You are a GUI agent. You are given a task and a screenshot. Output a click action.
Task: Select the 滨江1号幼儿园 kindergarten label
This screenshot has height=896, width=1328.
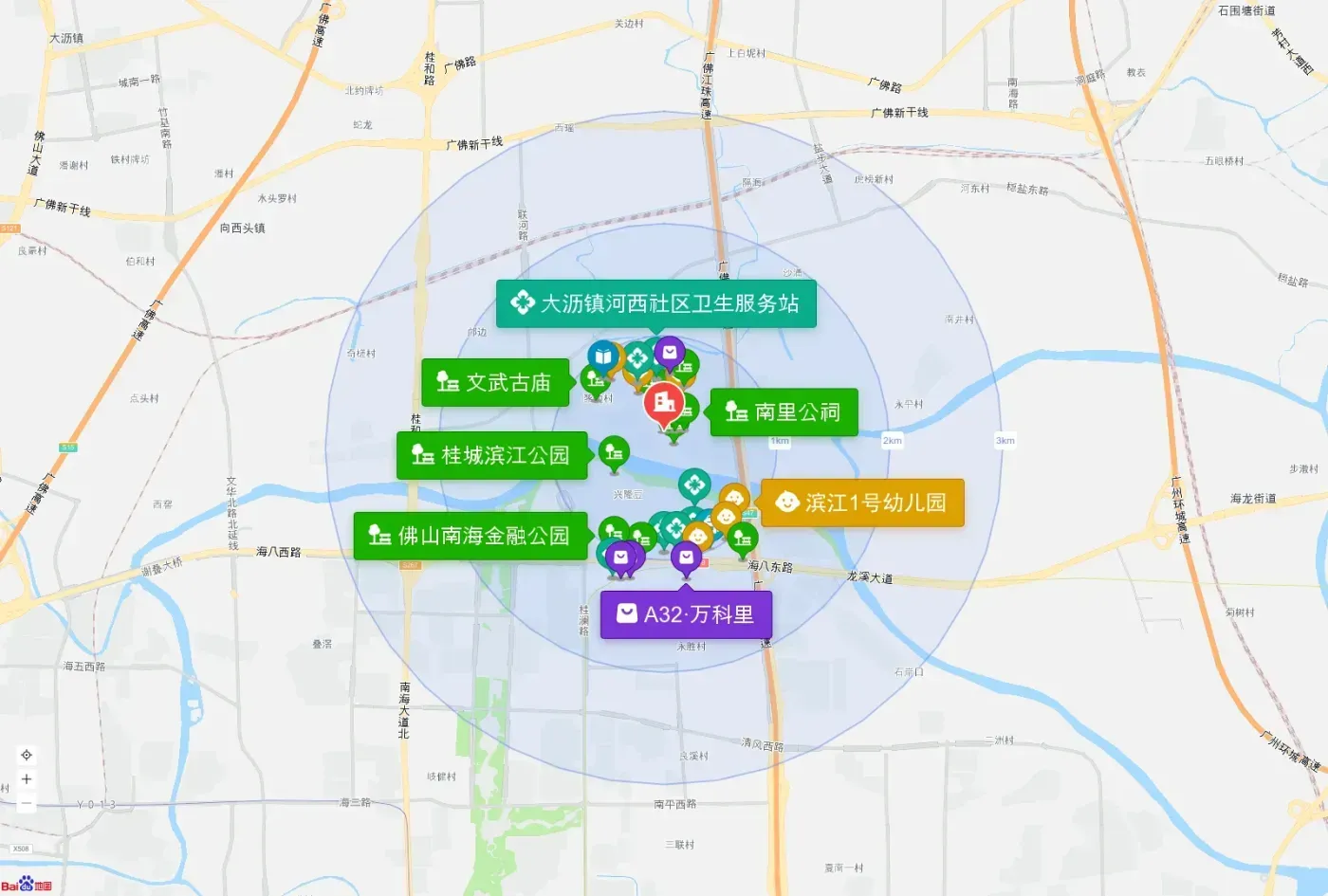862,503
